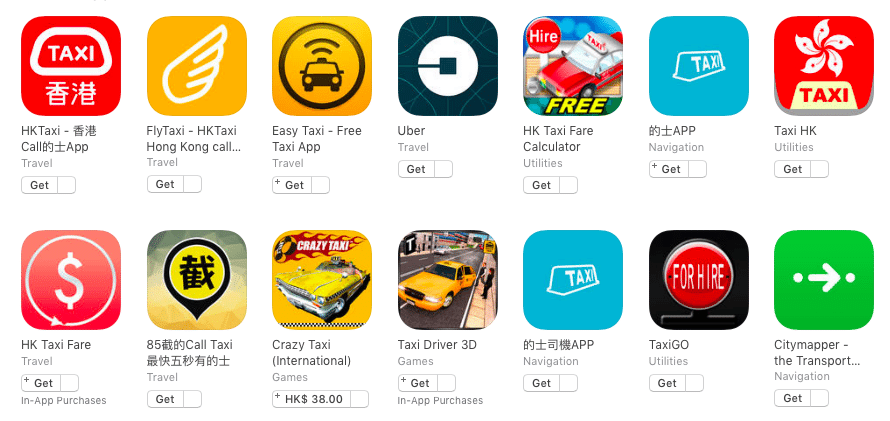Open the HKTaxi app icon
This screenshot has width=890, height=421.
pos(70,66)
